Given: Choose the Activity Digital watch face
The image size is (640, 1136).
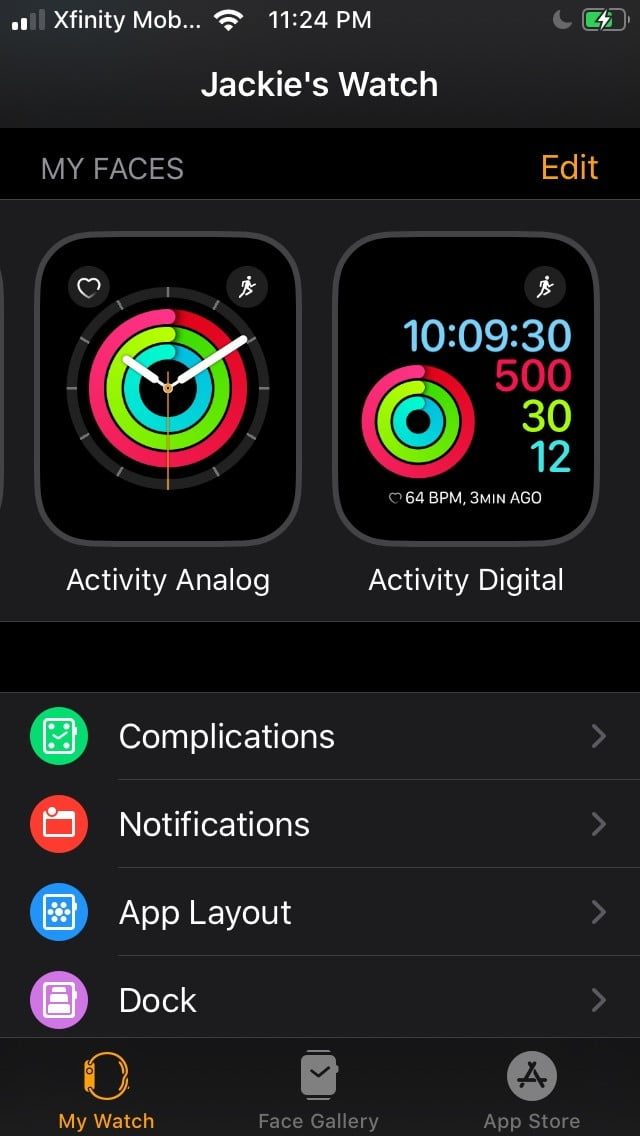Looking at the screenshot, I should (465, 389).
